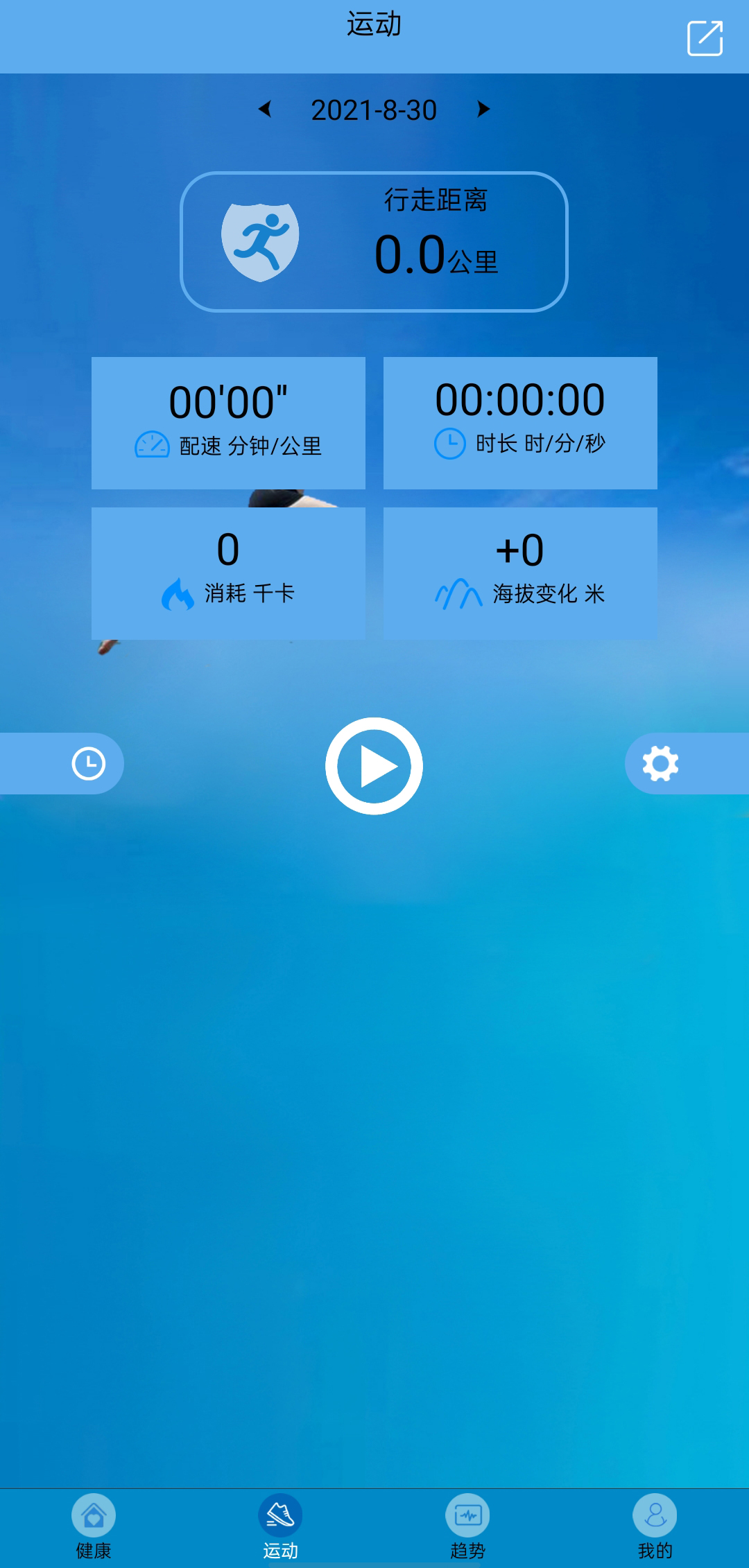Tap the share icon in top bar
The height and width of the screenshot is (1568, 749).
click(705, 38)
